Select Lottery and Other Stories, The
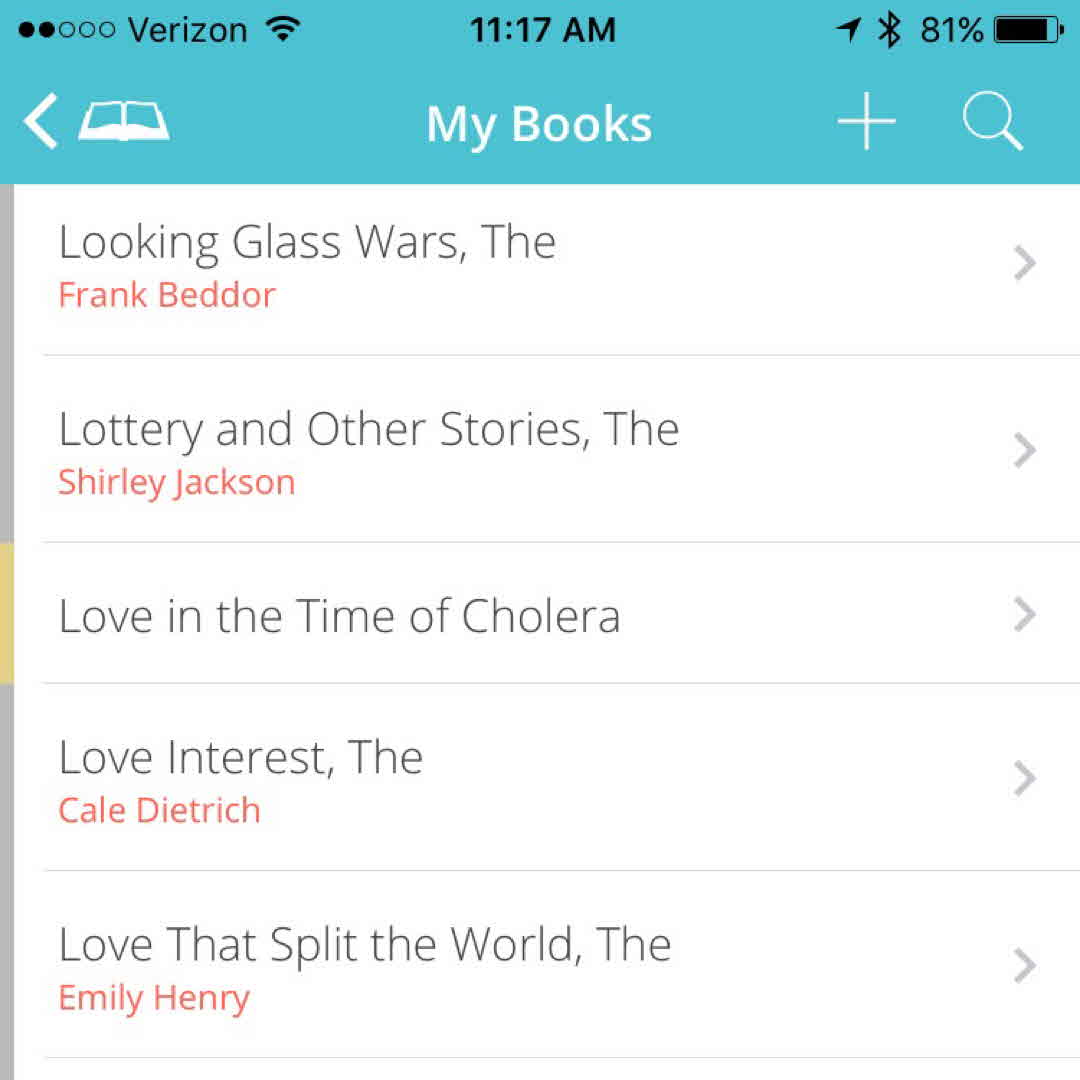1080x1080 pixels. pyautogui.click(x=540, y=452)
